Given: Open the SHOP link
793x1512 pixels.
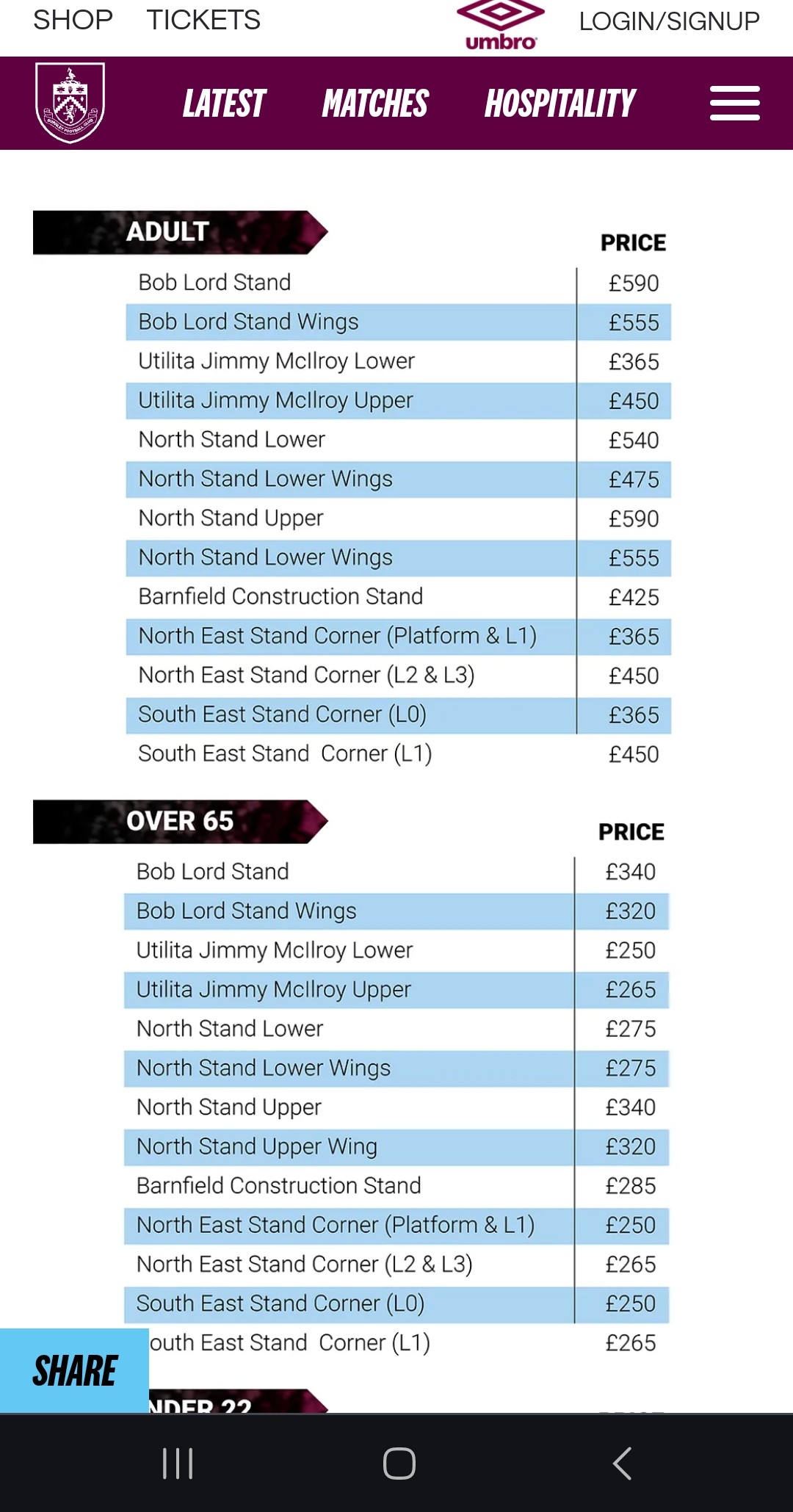Looking at the screenshot, I should [x=73, y=20].
